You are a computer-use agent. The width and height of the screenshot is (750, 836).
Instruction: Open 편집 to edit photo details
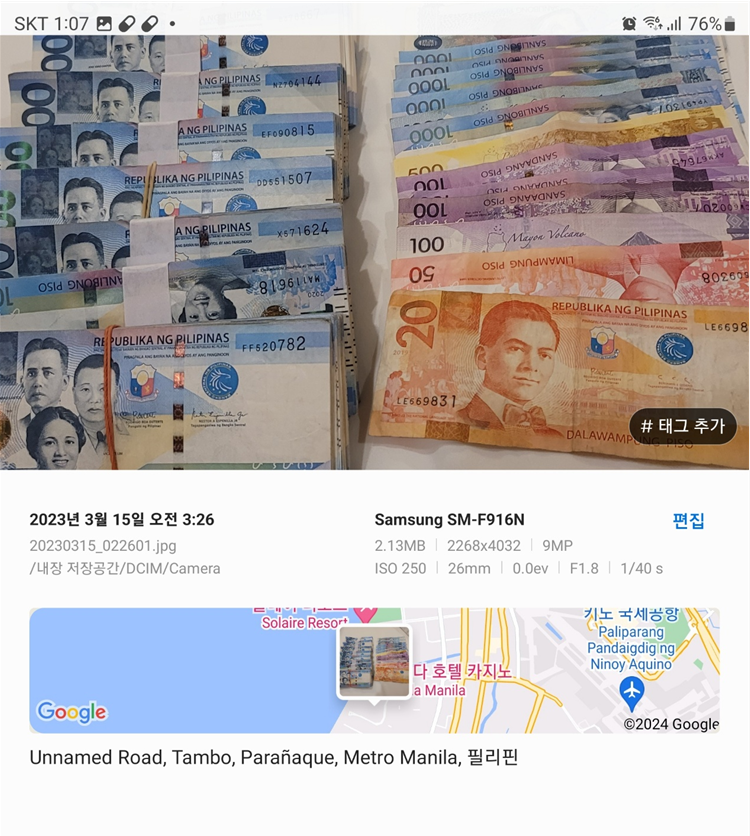688,521
